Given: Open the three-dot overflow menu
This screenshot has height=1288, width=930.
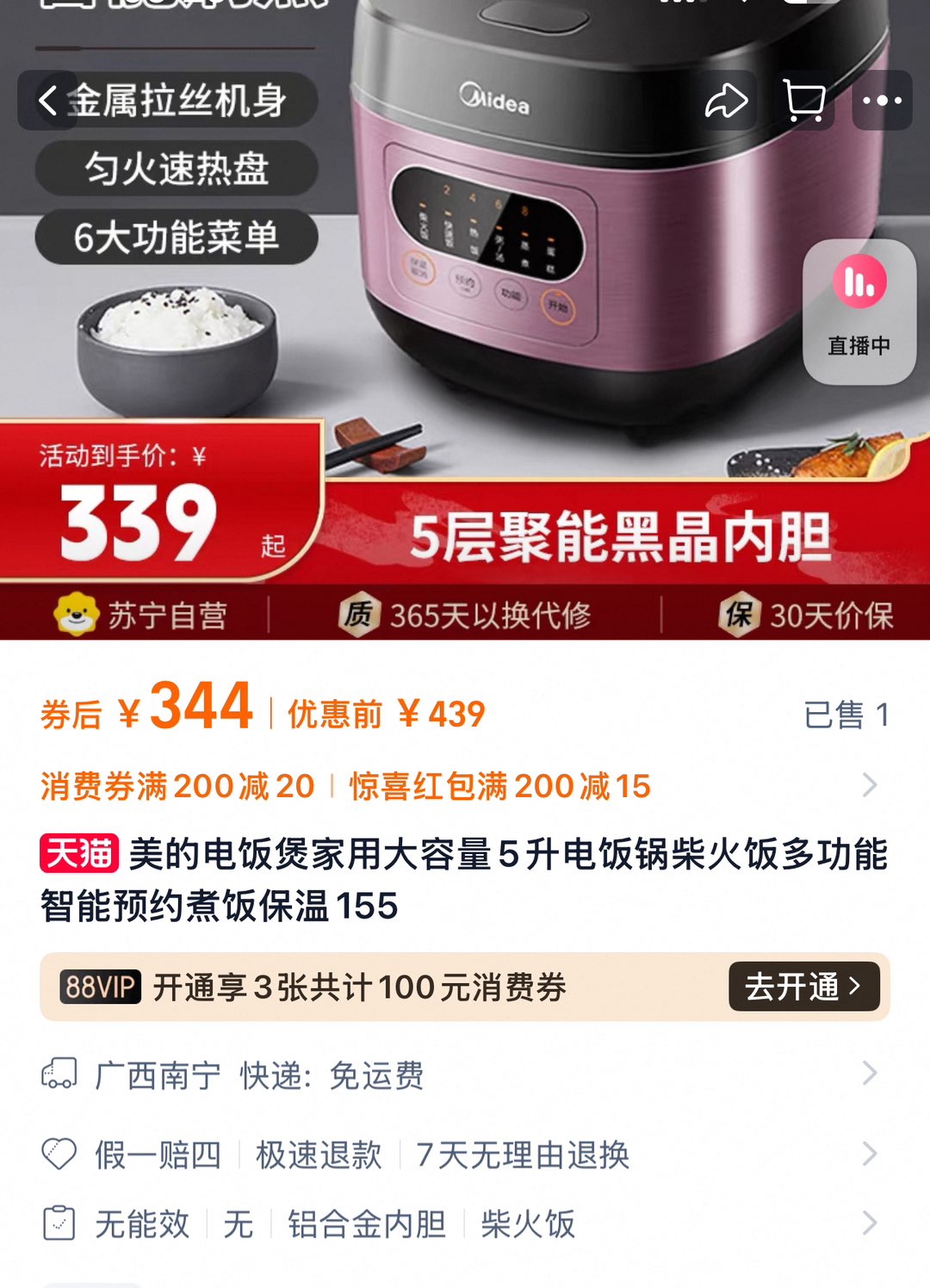Looking at the screenshot, I should (882, 101).
